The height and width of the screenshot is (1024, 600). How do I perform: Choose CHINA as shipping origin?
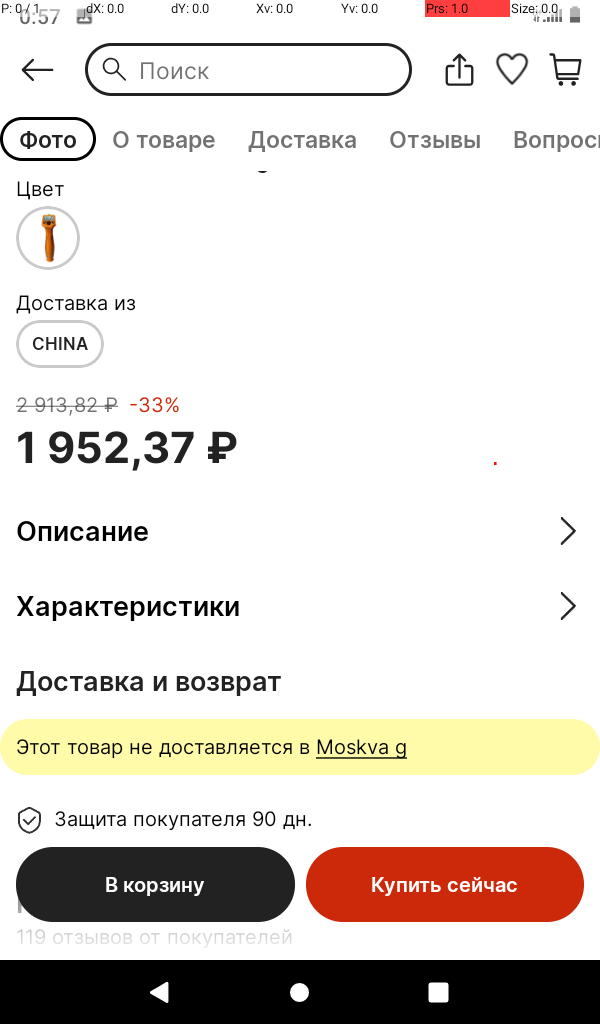coord(60,344)
